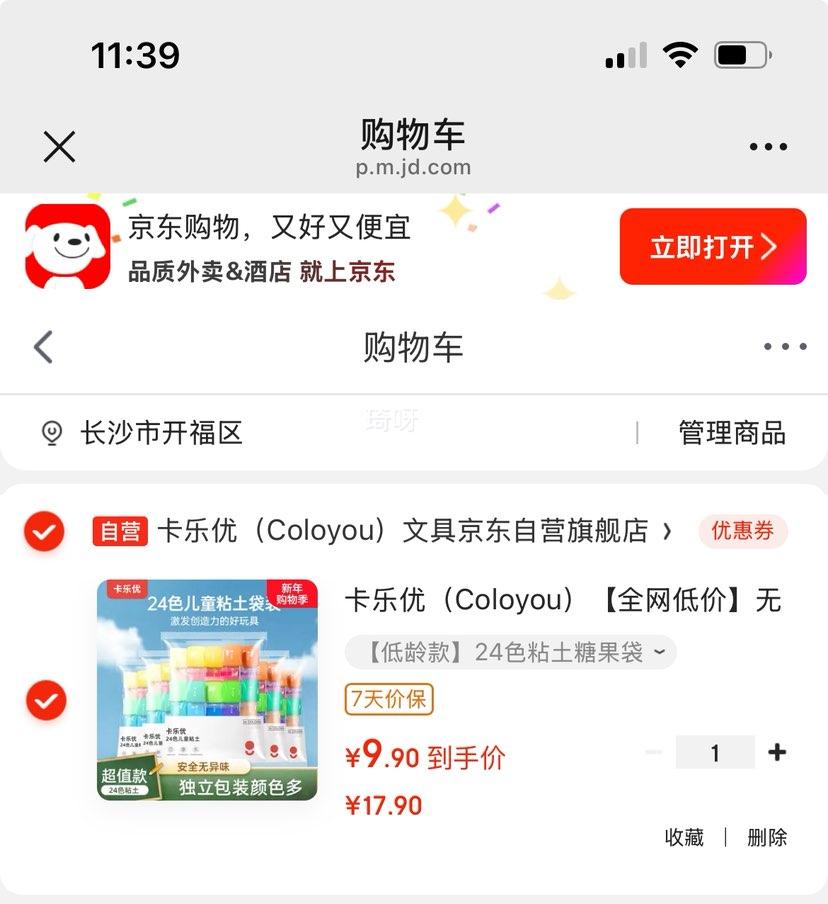Viewport: 828px width, 904px height.
Task: Tap the lower three-dot options menu
Action: coord(784,347)
